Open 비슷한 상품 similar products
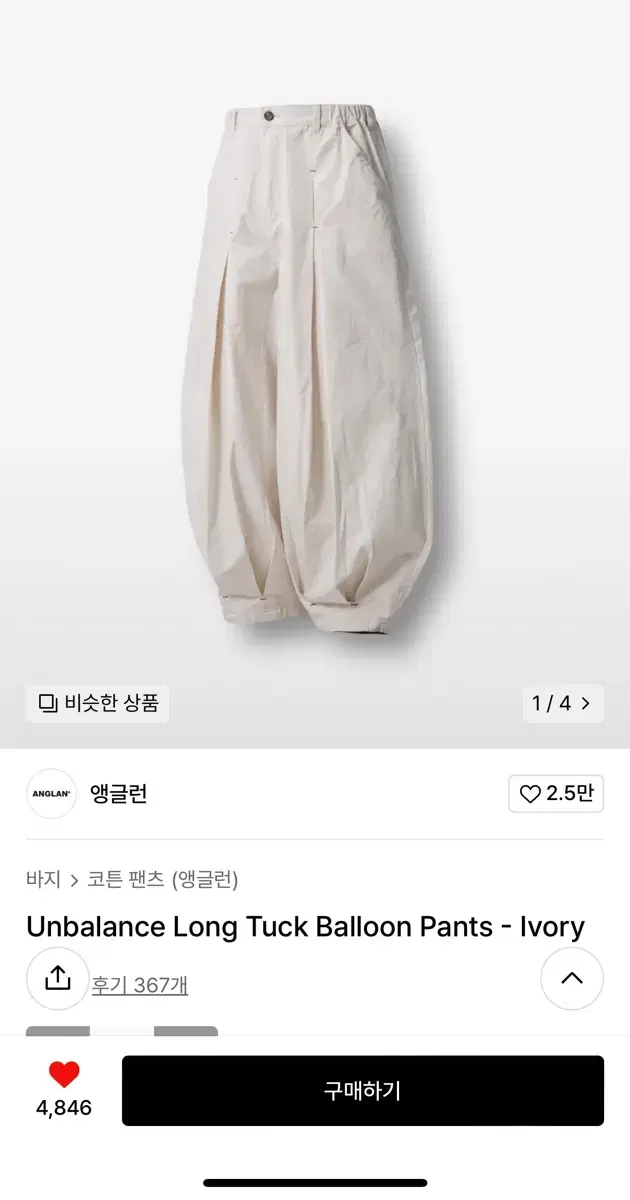 (x=98, y=703)
